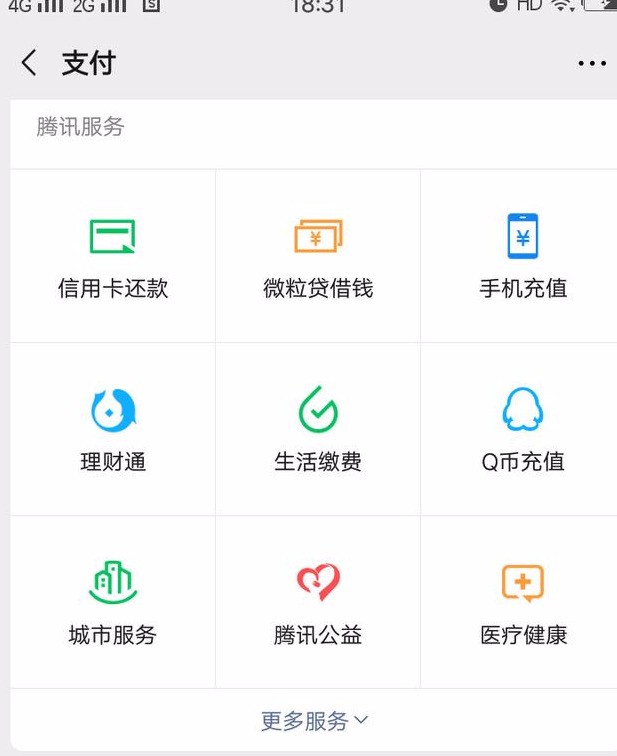Open 理财通
The width and height of the screenshot is (617, 756).
coord(113,430)
